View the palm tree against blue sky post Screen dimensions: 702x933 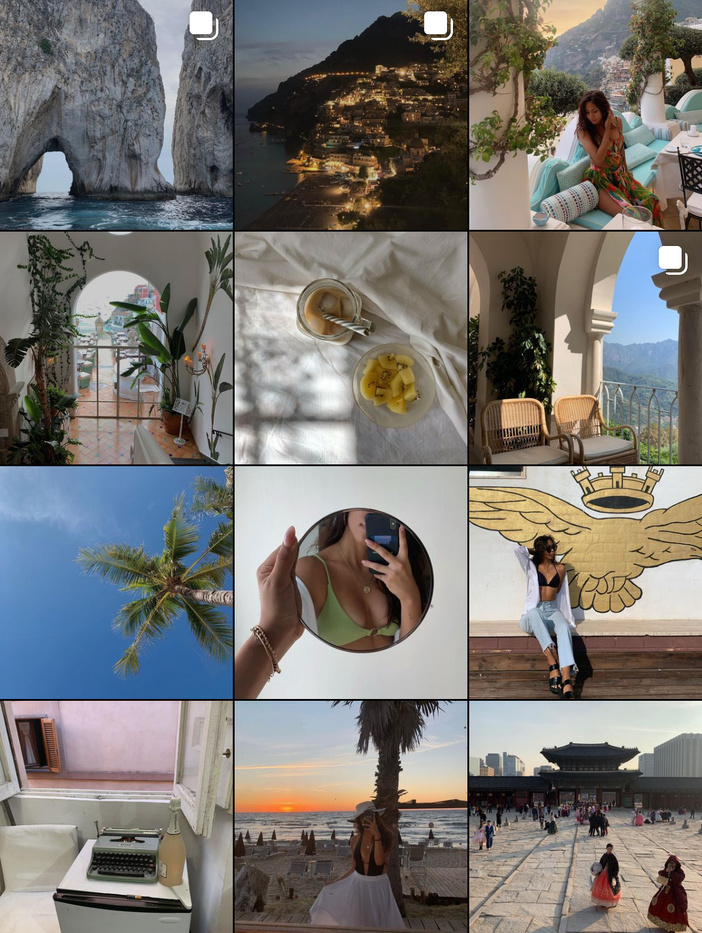point(116,582)
